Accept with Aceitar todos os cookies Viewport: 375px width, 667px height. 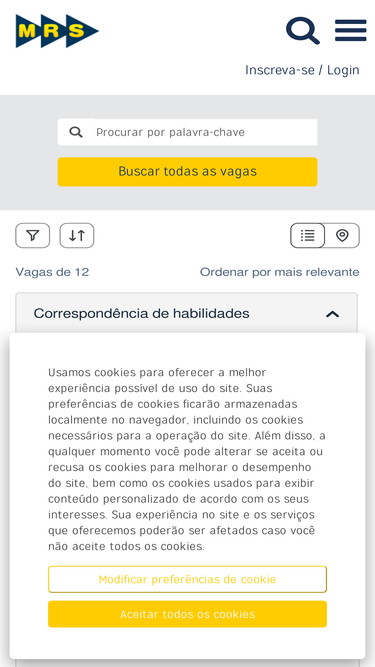[x=188, y=614]
